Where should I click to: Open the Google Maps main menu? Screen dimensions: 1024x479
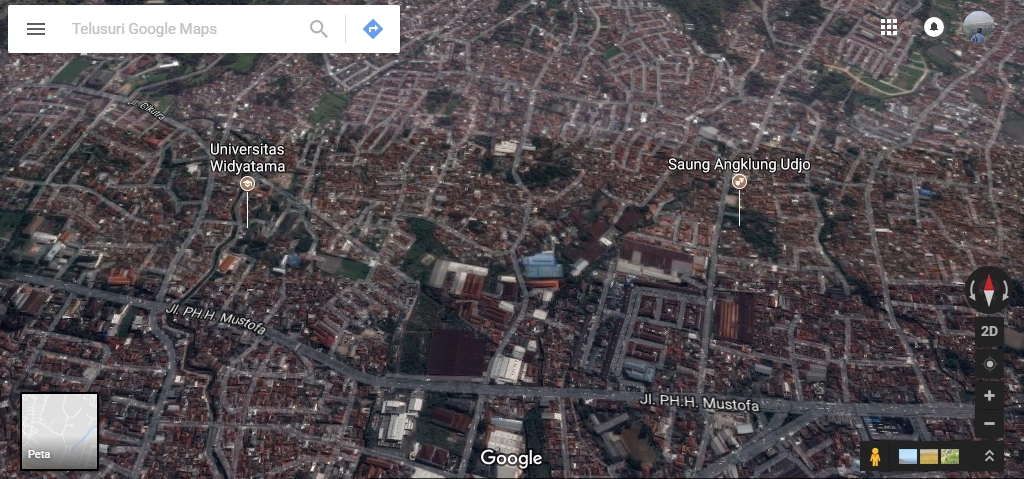[x=36, y=29]
